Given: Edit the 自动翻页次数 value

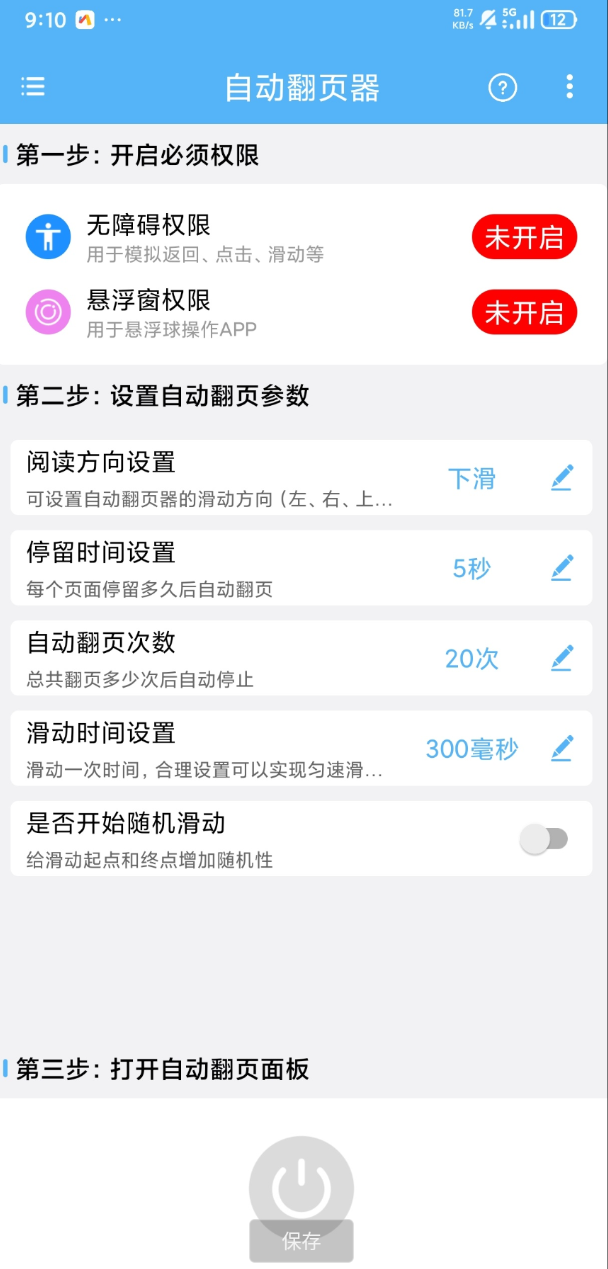Looking at the screenshot, I should 562,658.
